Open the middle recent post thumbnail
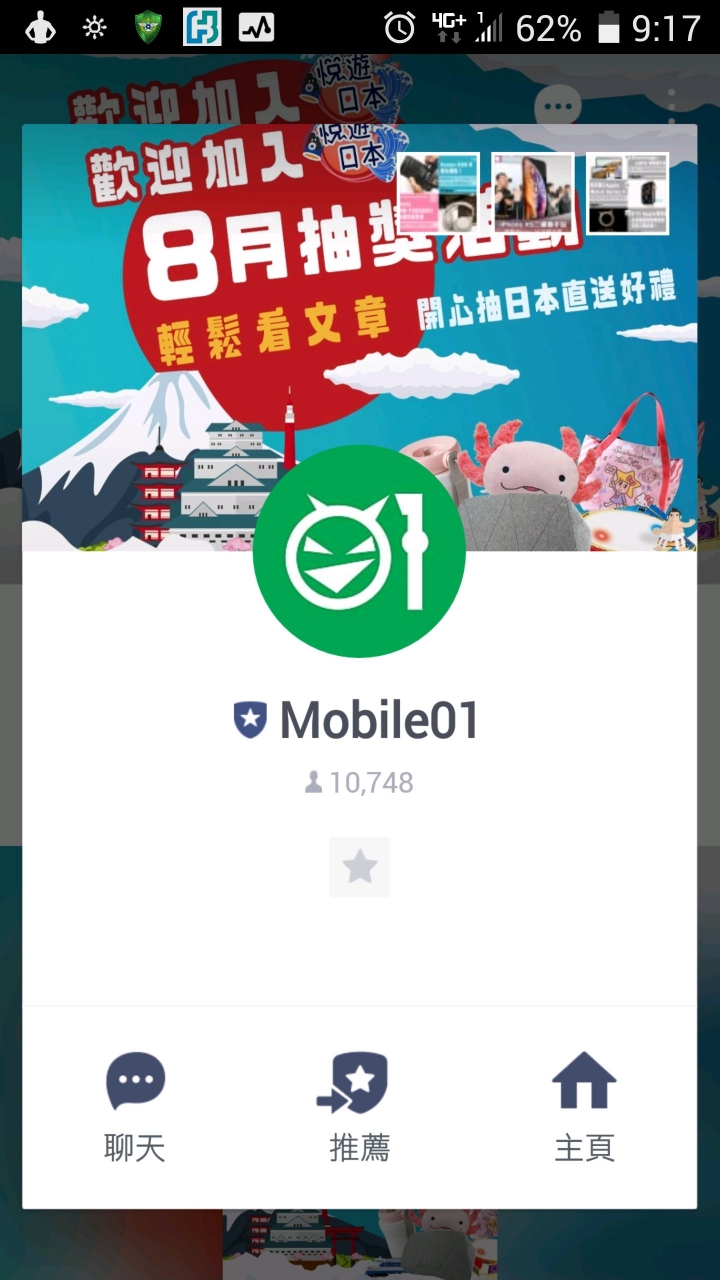Image resolution: width=720 pixels, height=1280 pixels. pyautogui.click(x=533, y=193)
